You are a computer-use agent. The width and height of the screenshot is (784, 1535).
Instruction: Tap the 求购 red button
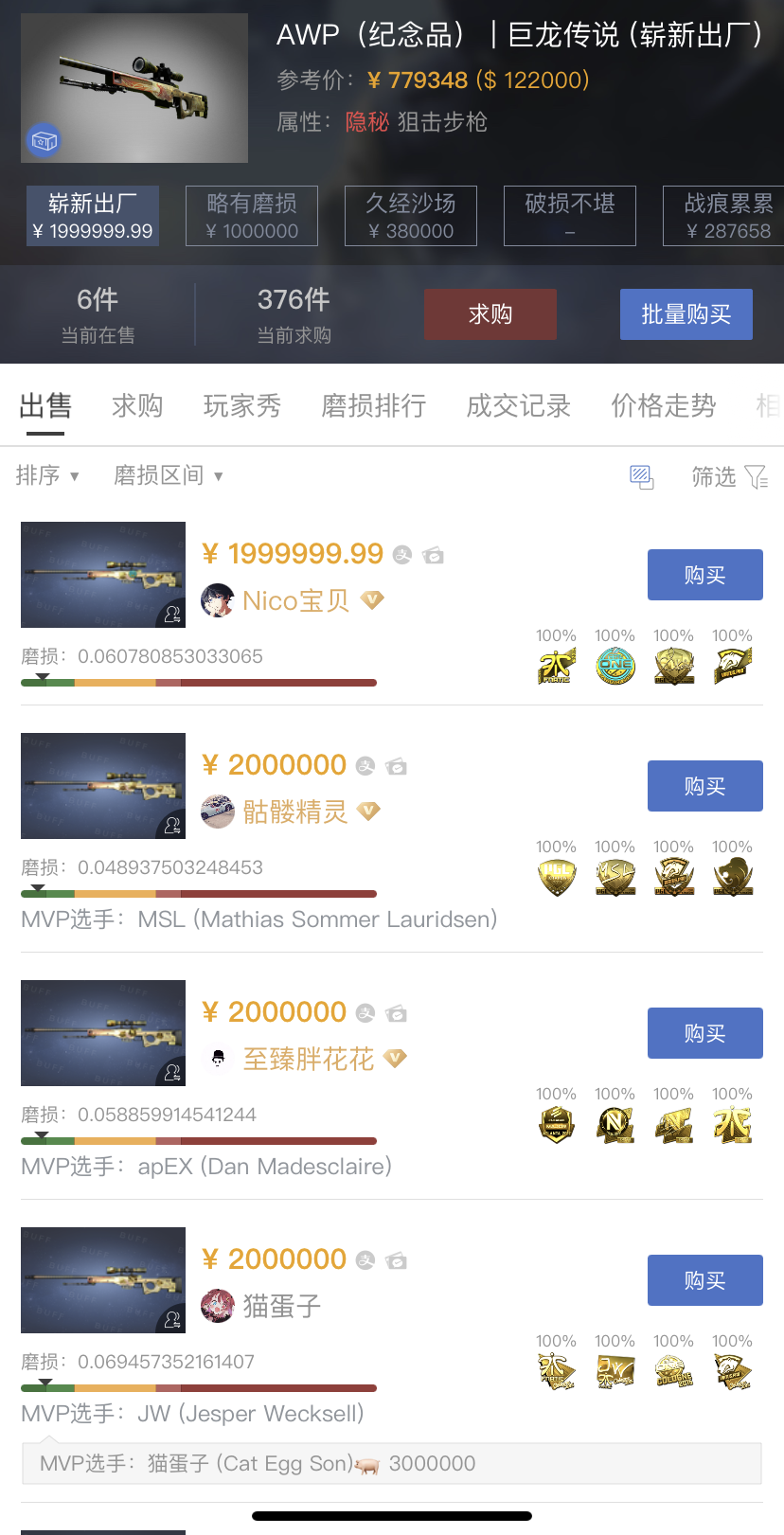(x=490, y=314)
